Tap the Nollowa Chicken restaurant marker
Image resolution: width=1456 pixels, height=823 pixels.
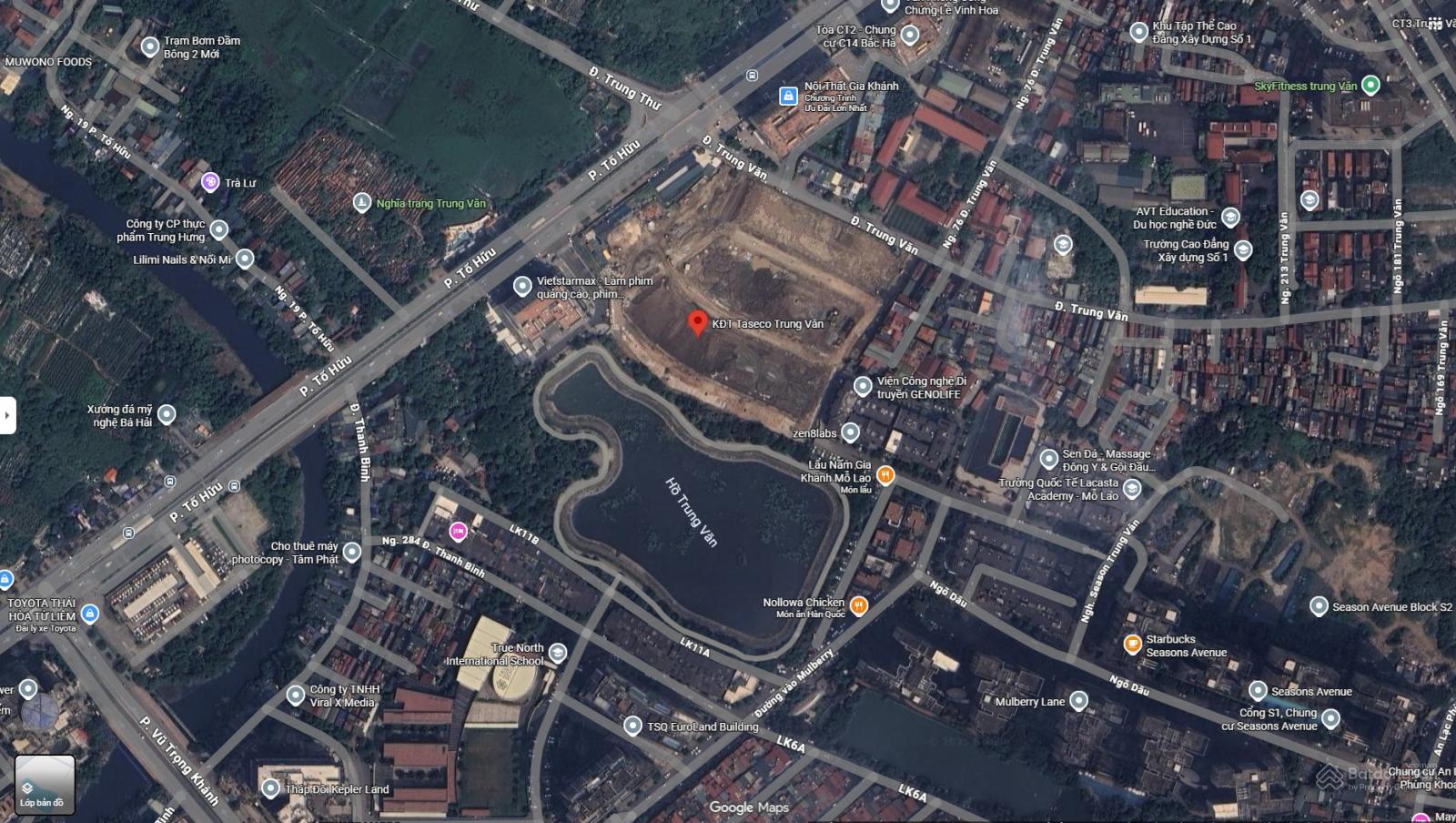coord(858,605)
